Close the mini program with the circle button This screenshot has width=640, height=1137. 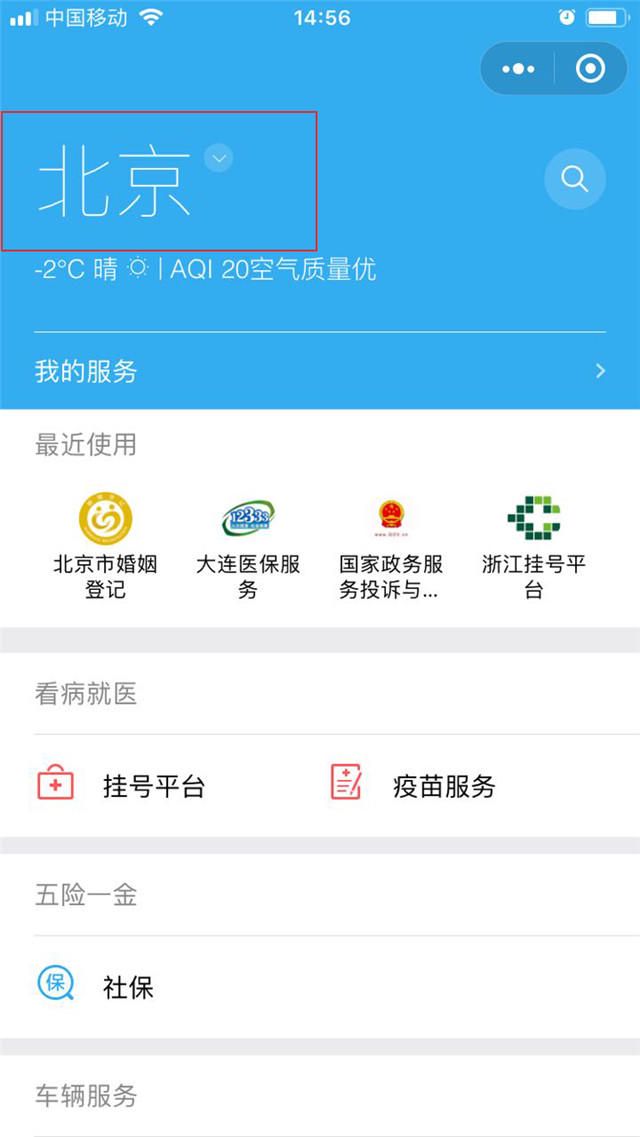[590, 69]
